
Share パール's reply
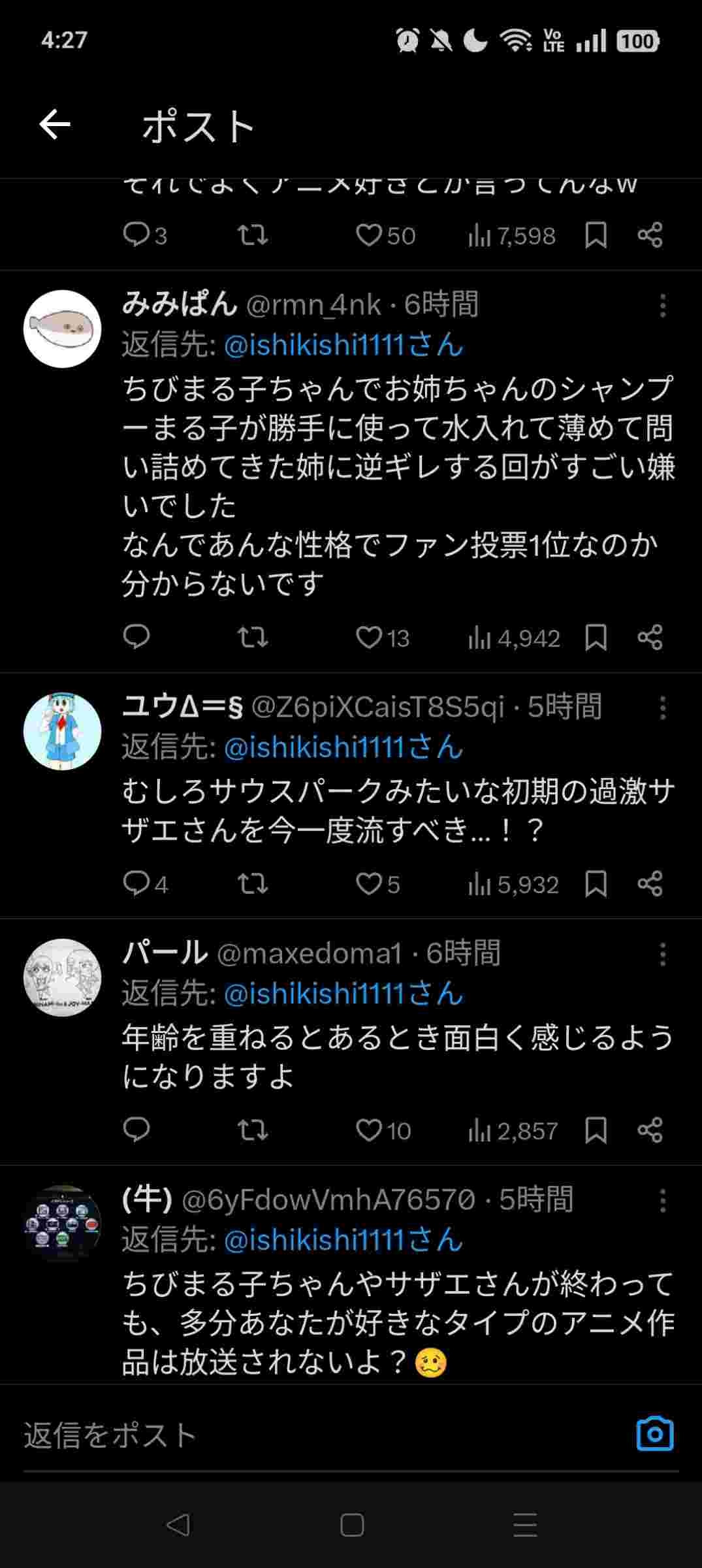click(650, 1130)
